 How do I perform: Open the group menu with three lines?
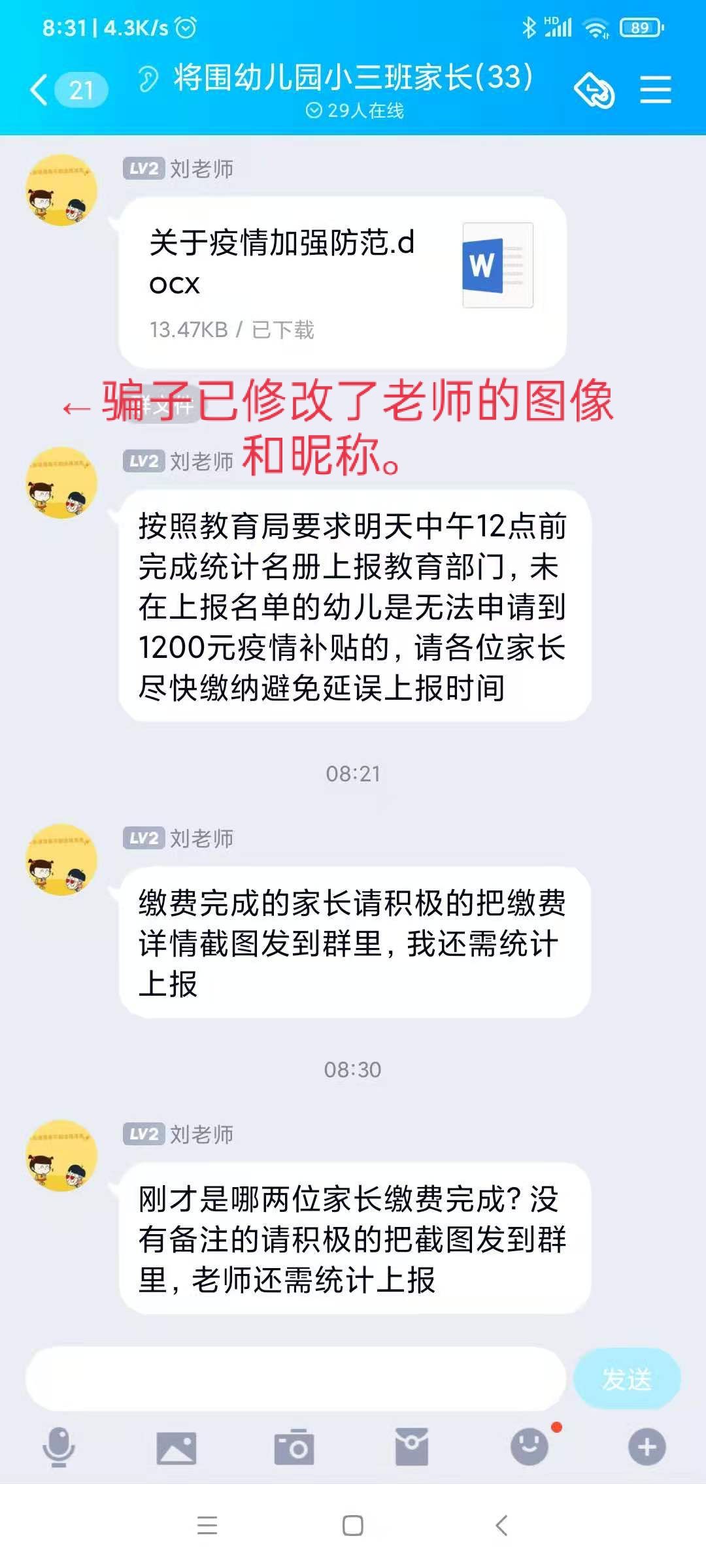(655, 90)
